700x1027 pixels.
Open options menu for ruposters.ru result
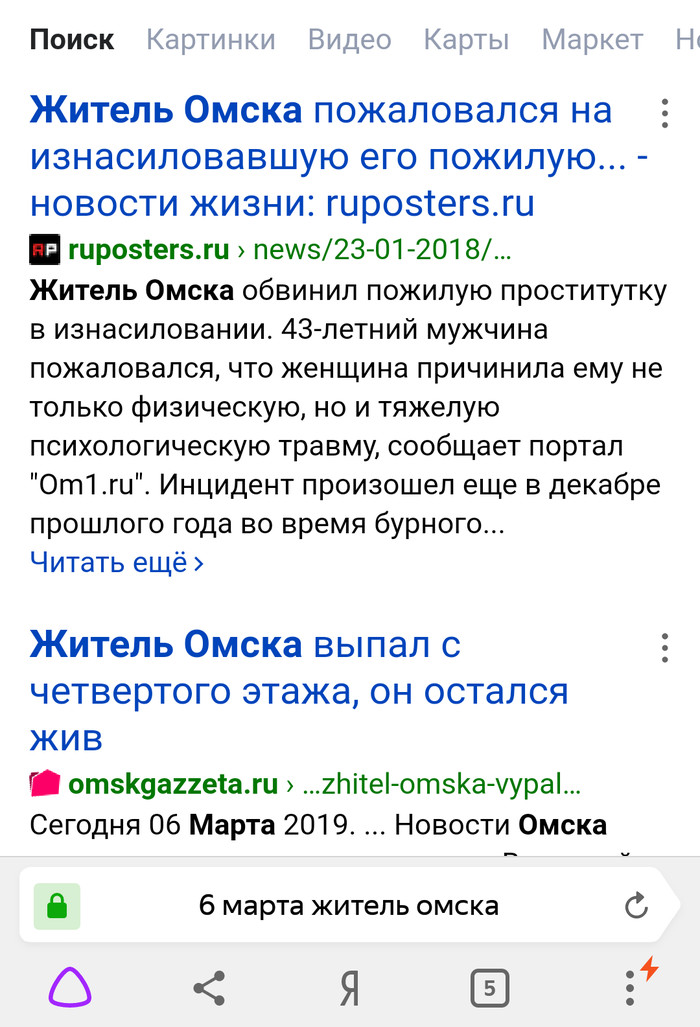(x=664, y=114)
